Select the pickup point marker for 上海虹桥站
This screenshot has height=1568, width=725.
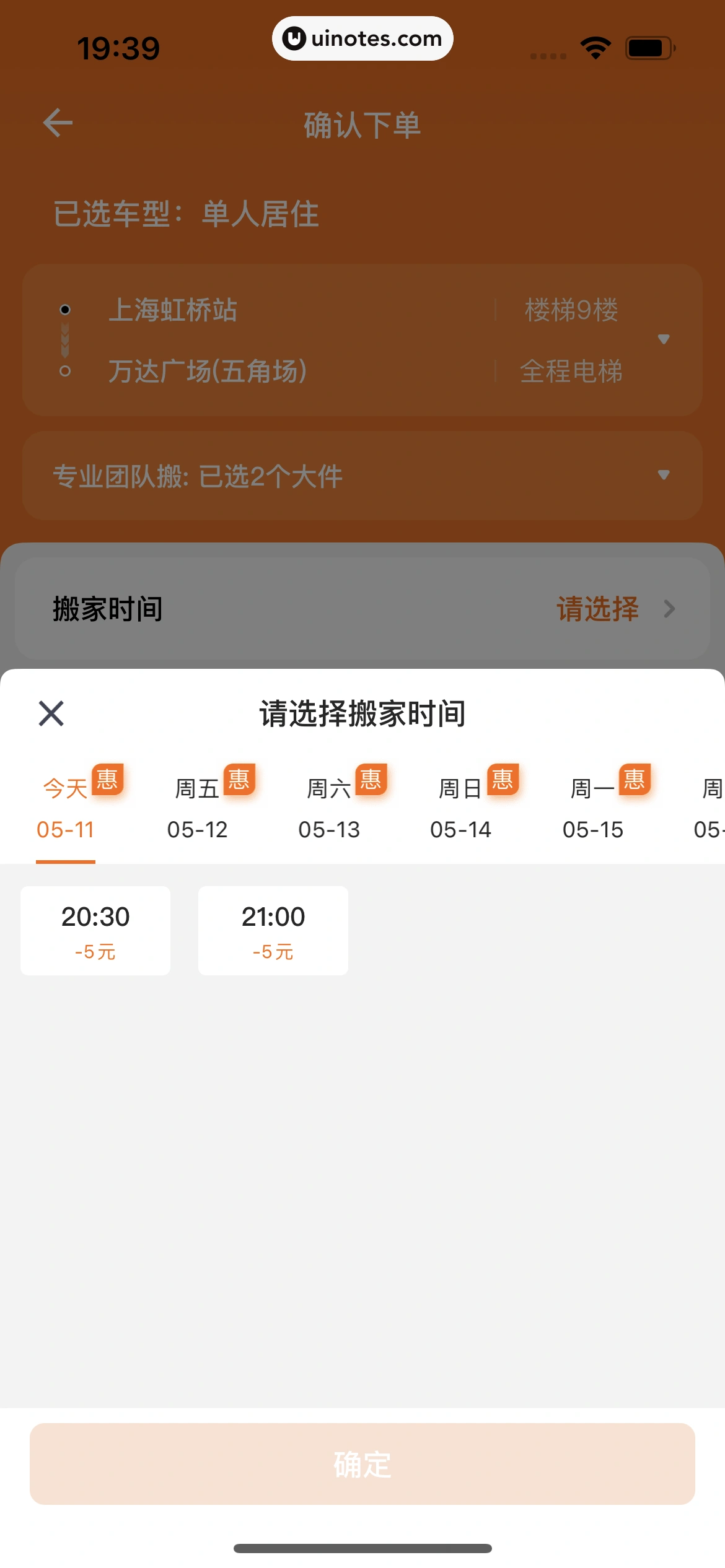(65, 310)
